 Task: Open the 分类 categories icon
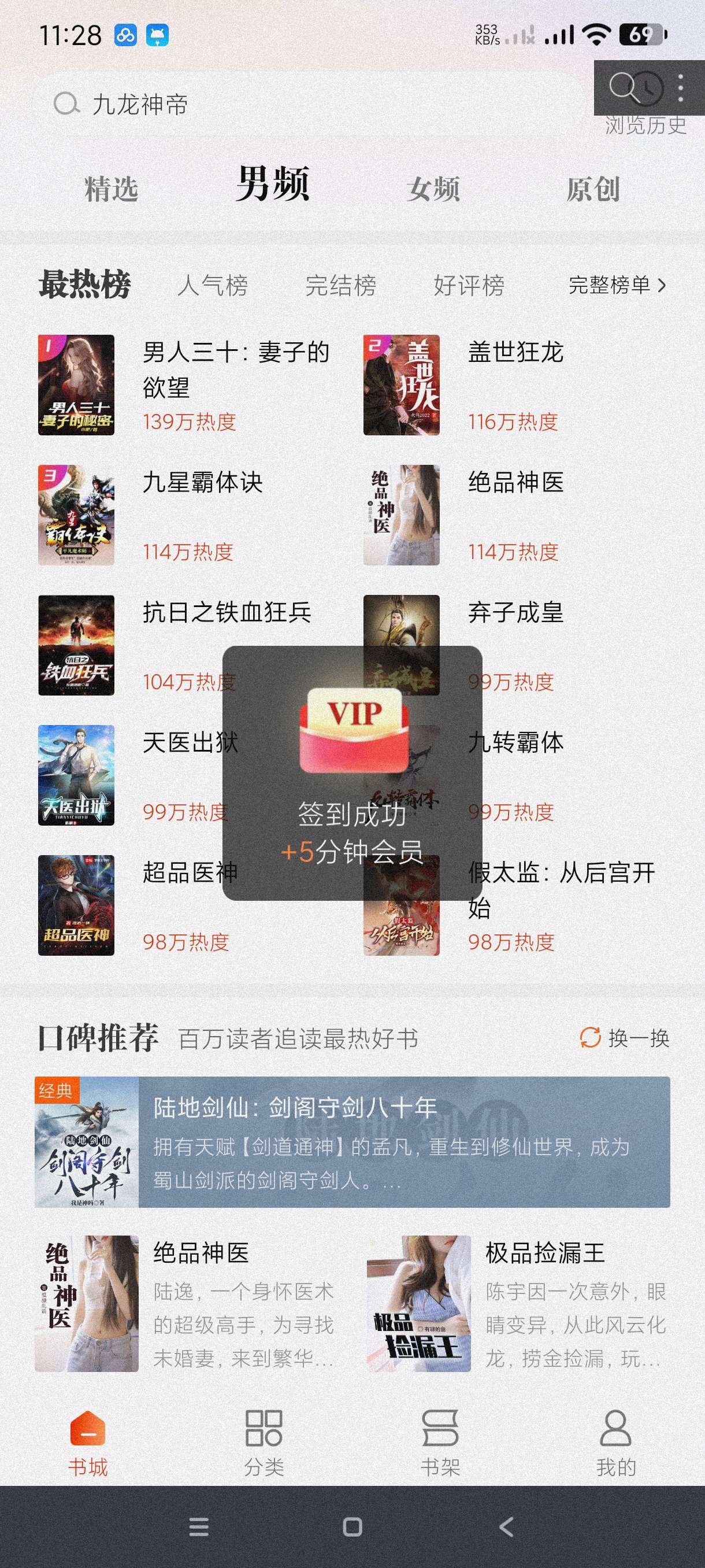pyautogui.click(x=264, y=1429)
